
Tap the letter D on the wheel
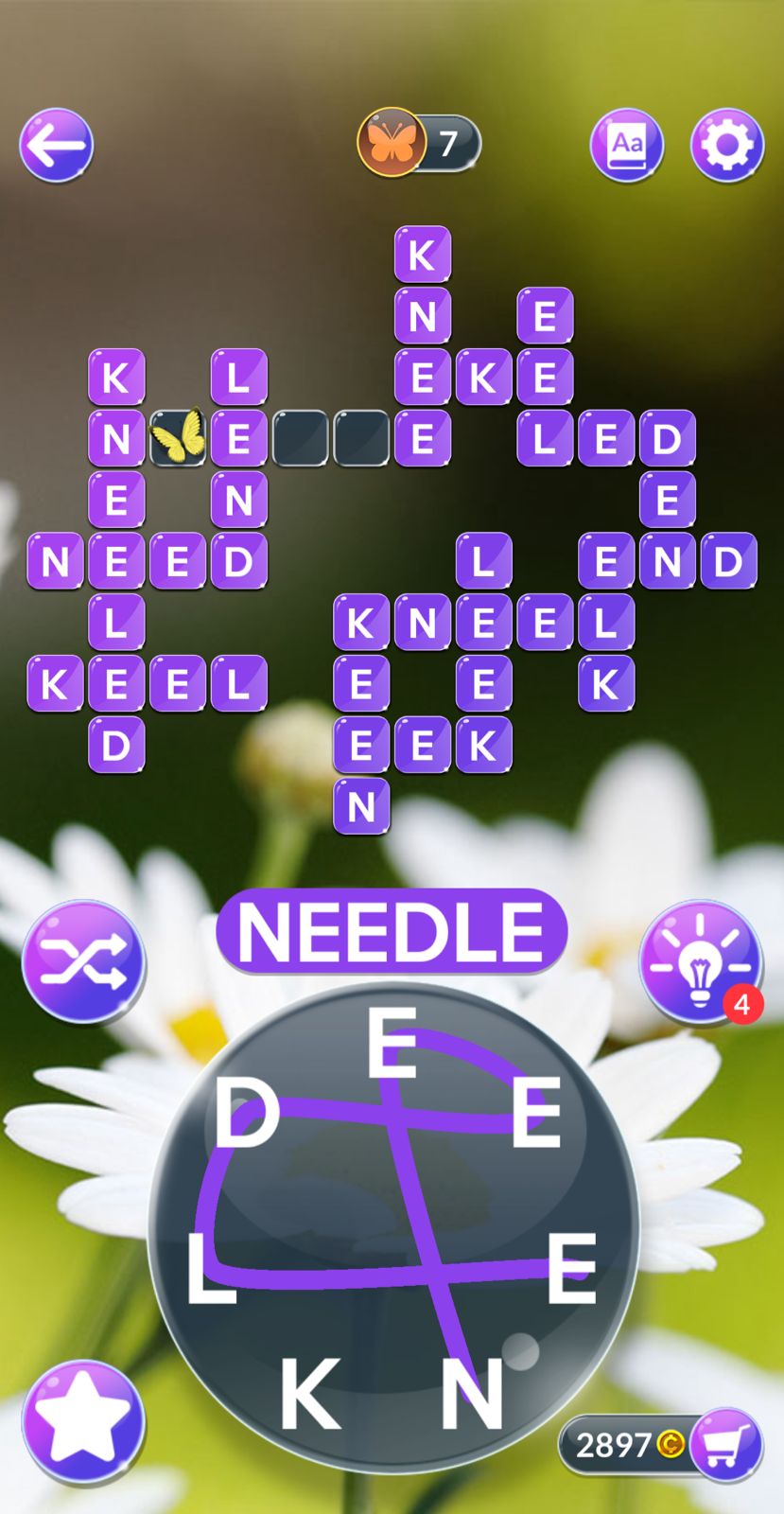click(x=246, y=1114)
